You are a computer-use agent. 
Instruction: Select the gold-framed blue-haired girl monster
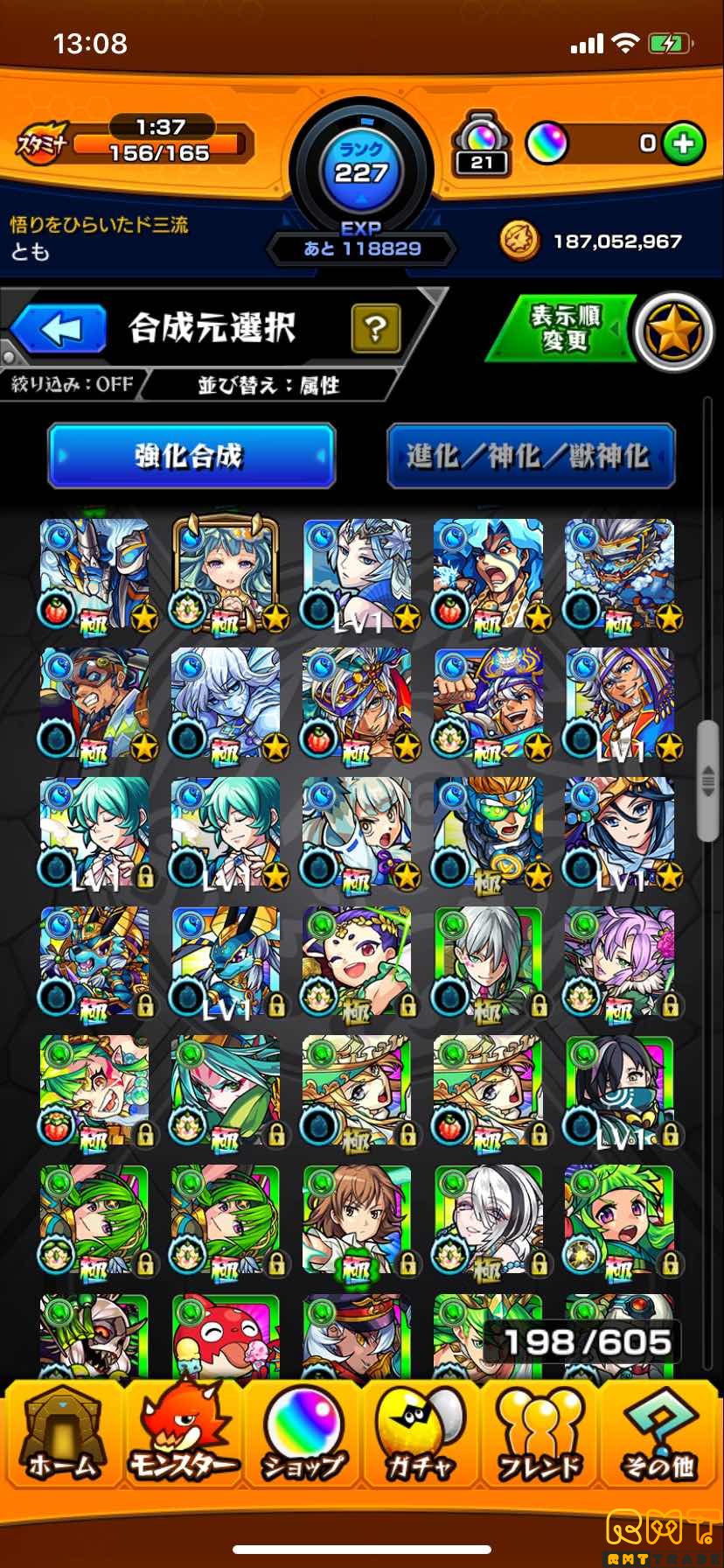coord(226,574)
